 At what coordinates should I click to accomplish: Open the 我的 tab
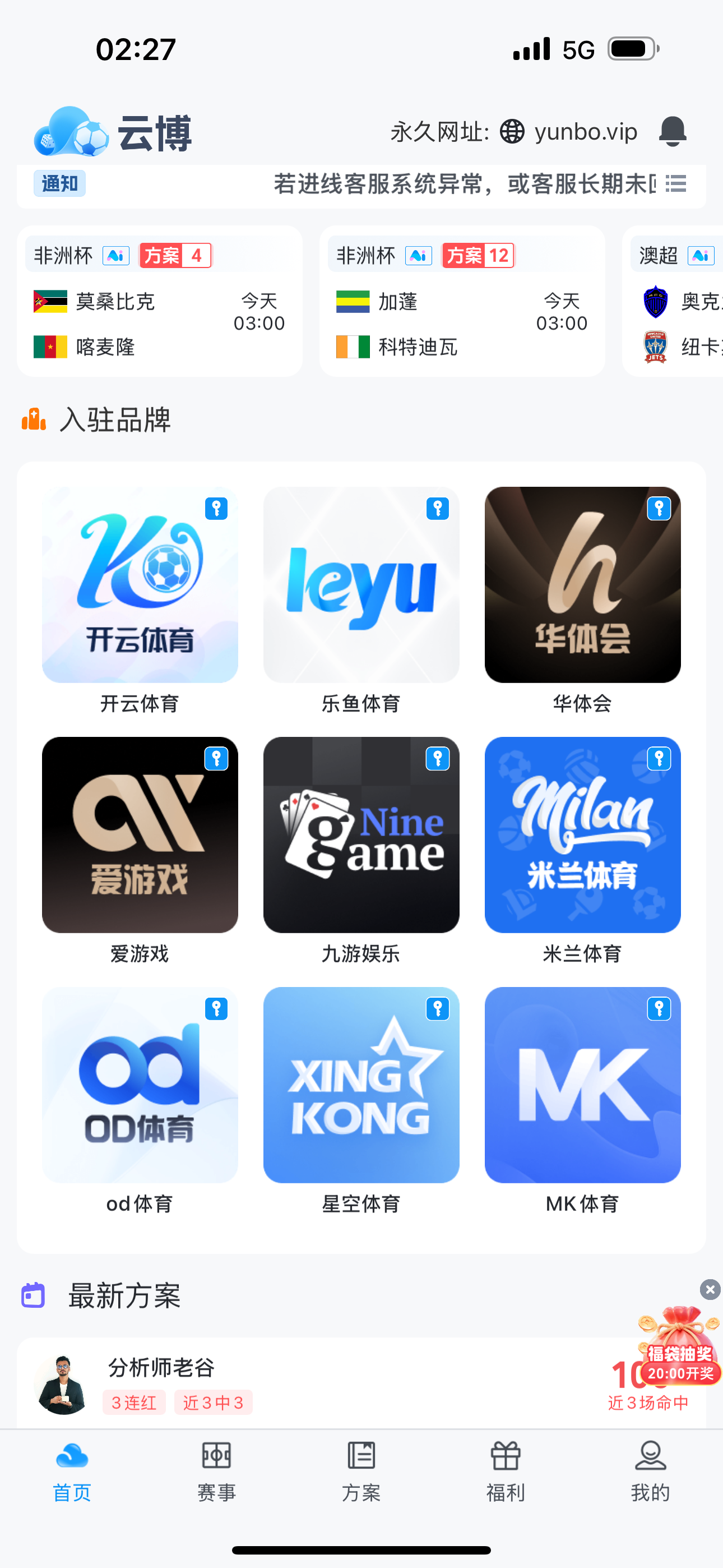(650, 1470)
